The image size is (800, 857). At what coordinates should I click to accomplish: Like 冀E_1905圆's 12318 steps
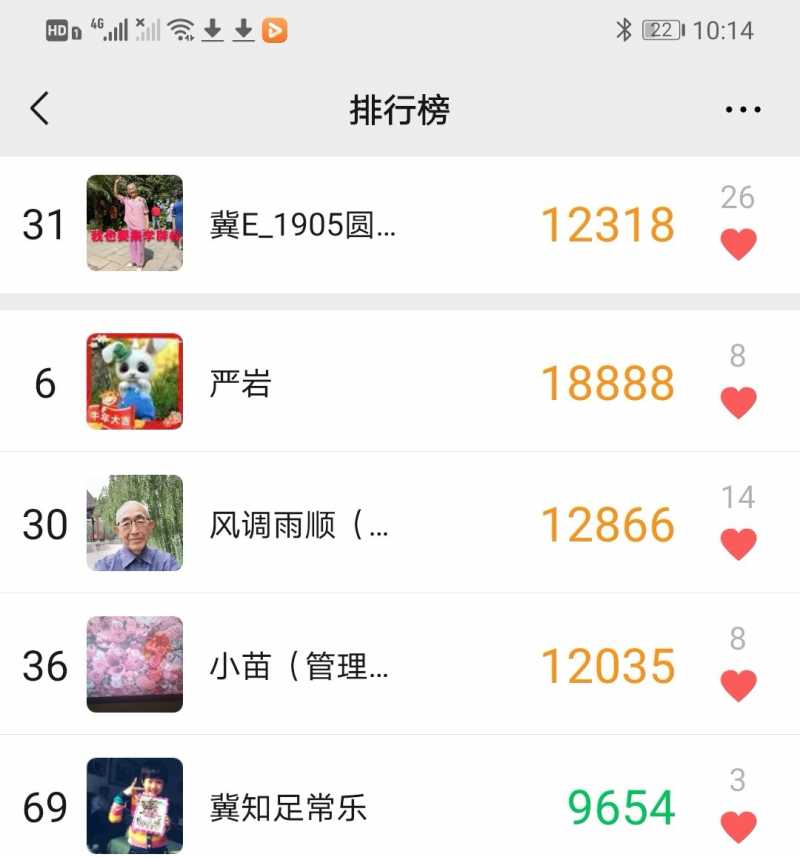pos(738,243)
